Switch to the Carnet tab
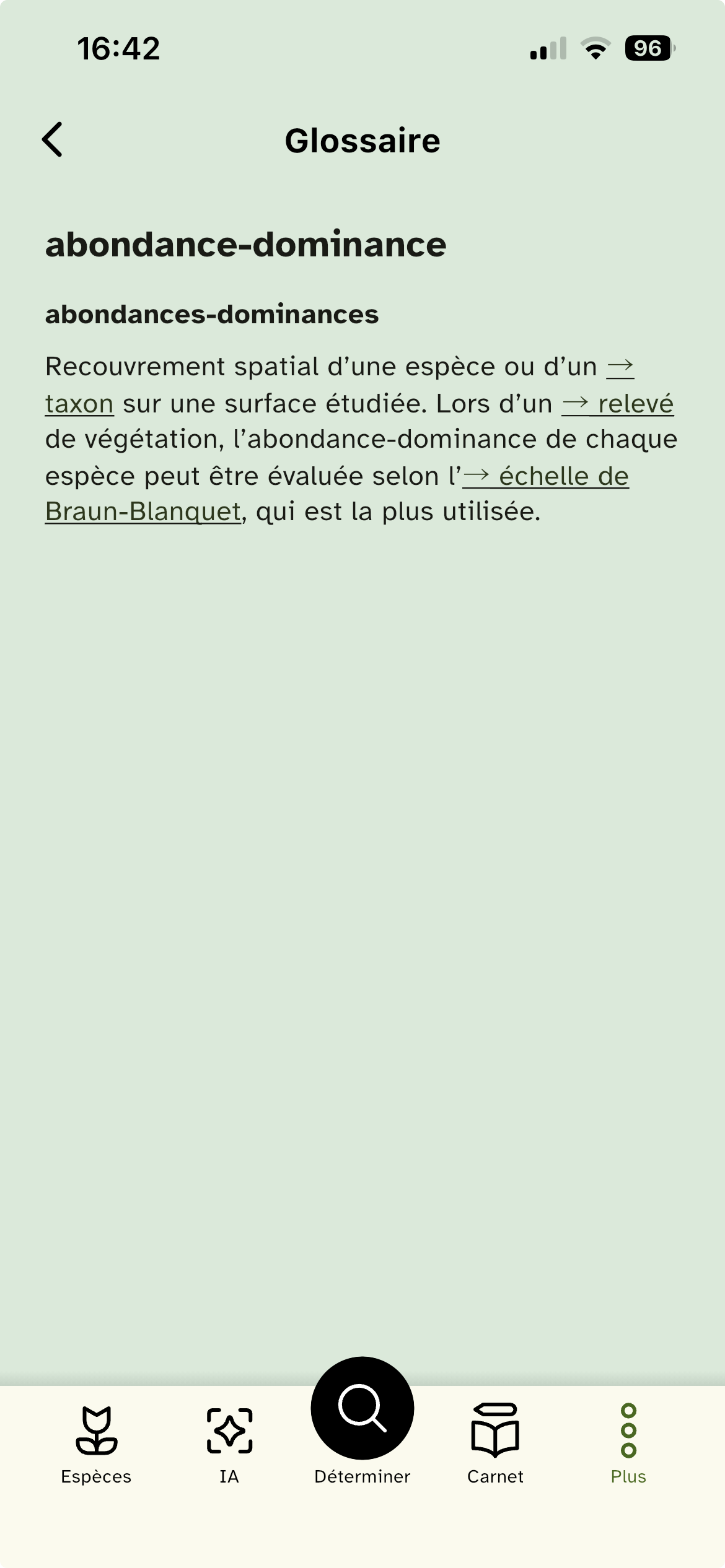Screen dimensions: 725x1568 [495, 1444]
